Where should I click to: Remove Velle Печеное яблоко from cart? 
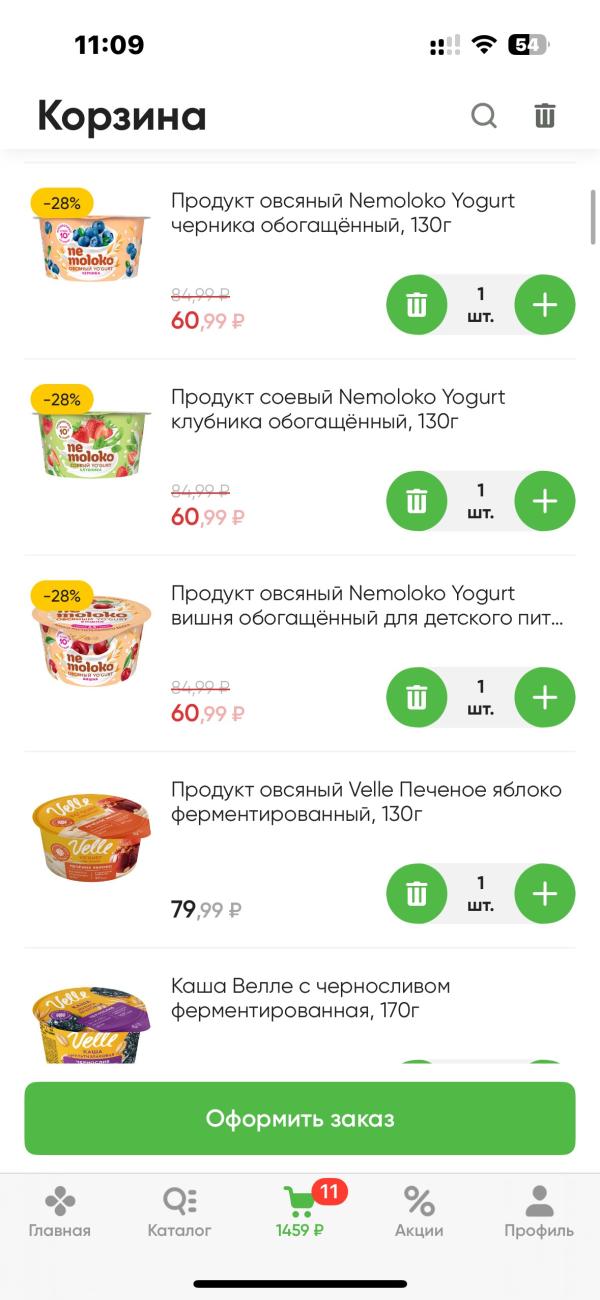[x=417, y=892]
